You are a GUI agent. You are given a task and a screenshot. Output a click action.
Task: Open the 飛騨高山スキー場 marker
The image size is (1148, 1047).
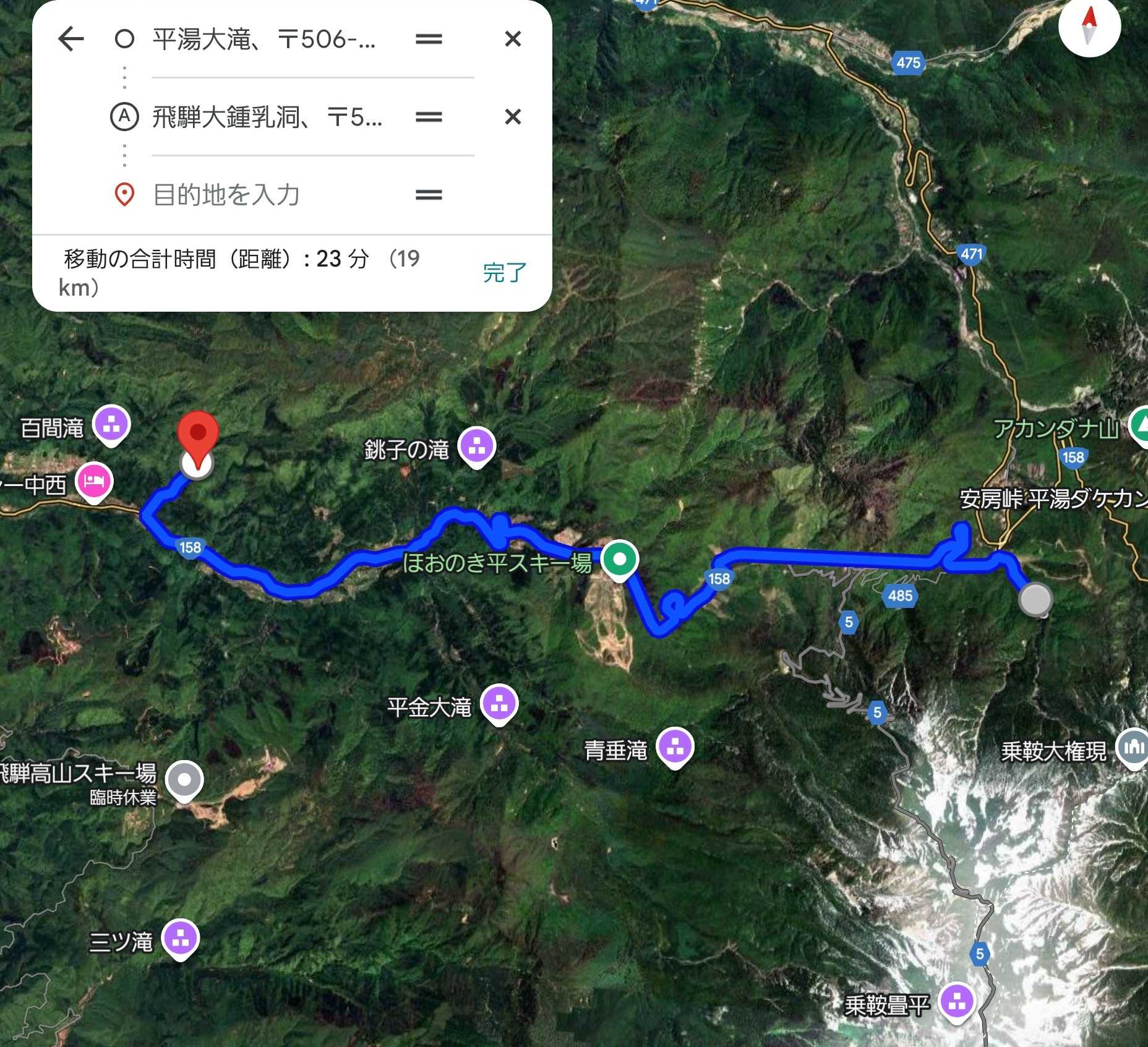(x=184, y=780)
